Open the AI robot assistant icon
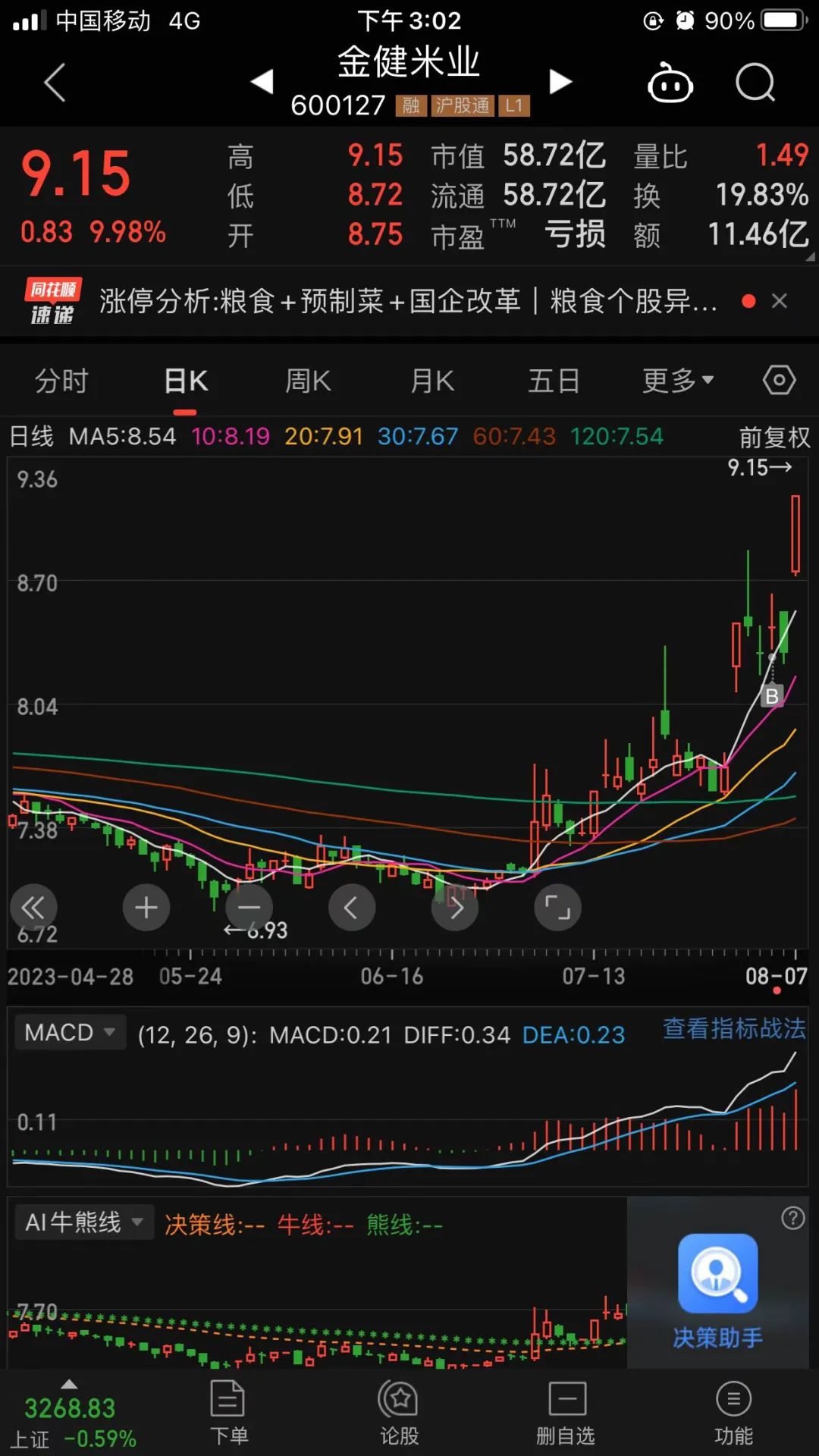The image size is (819, 1456). point(670,83)
